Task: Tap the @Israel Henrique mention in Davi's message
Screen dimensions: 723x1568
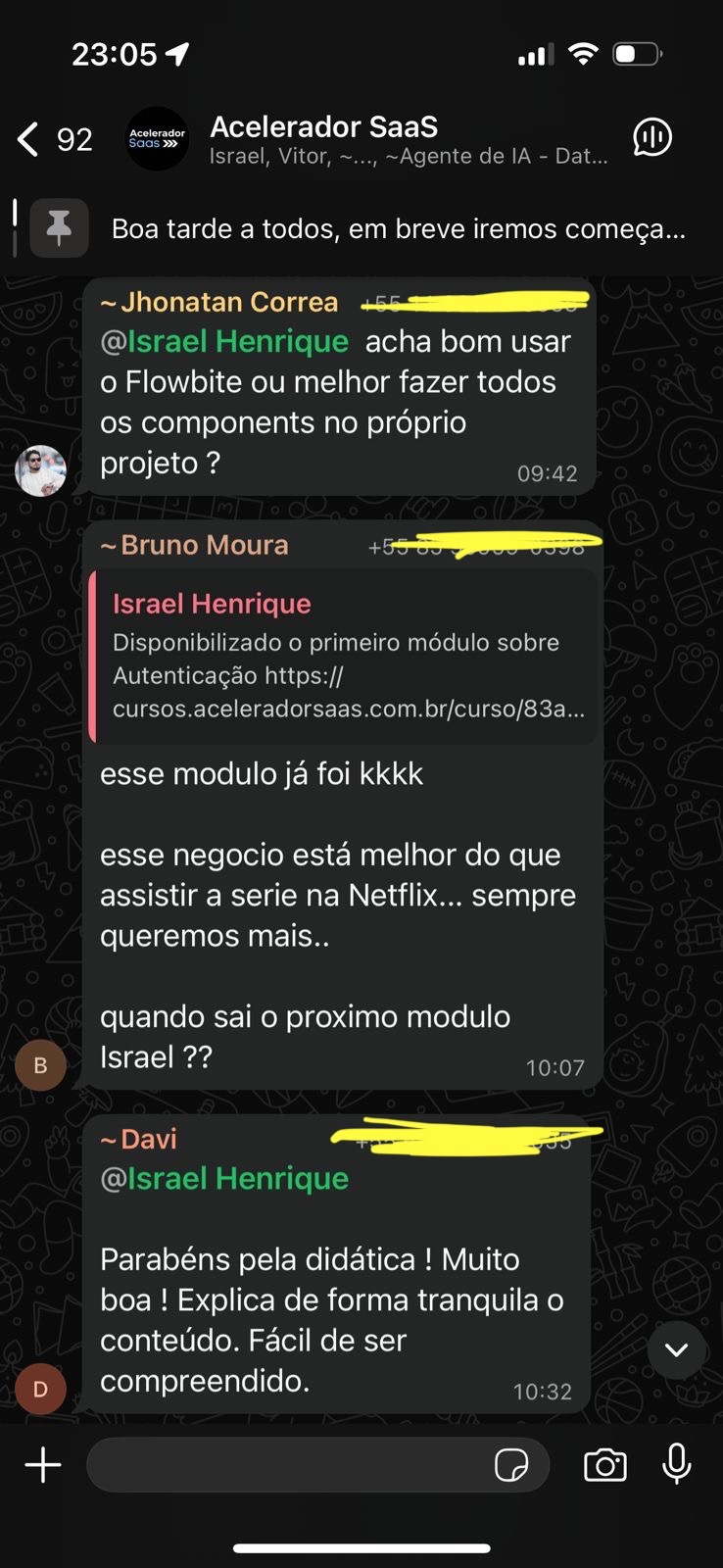Action: coord(225,1178)
